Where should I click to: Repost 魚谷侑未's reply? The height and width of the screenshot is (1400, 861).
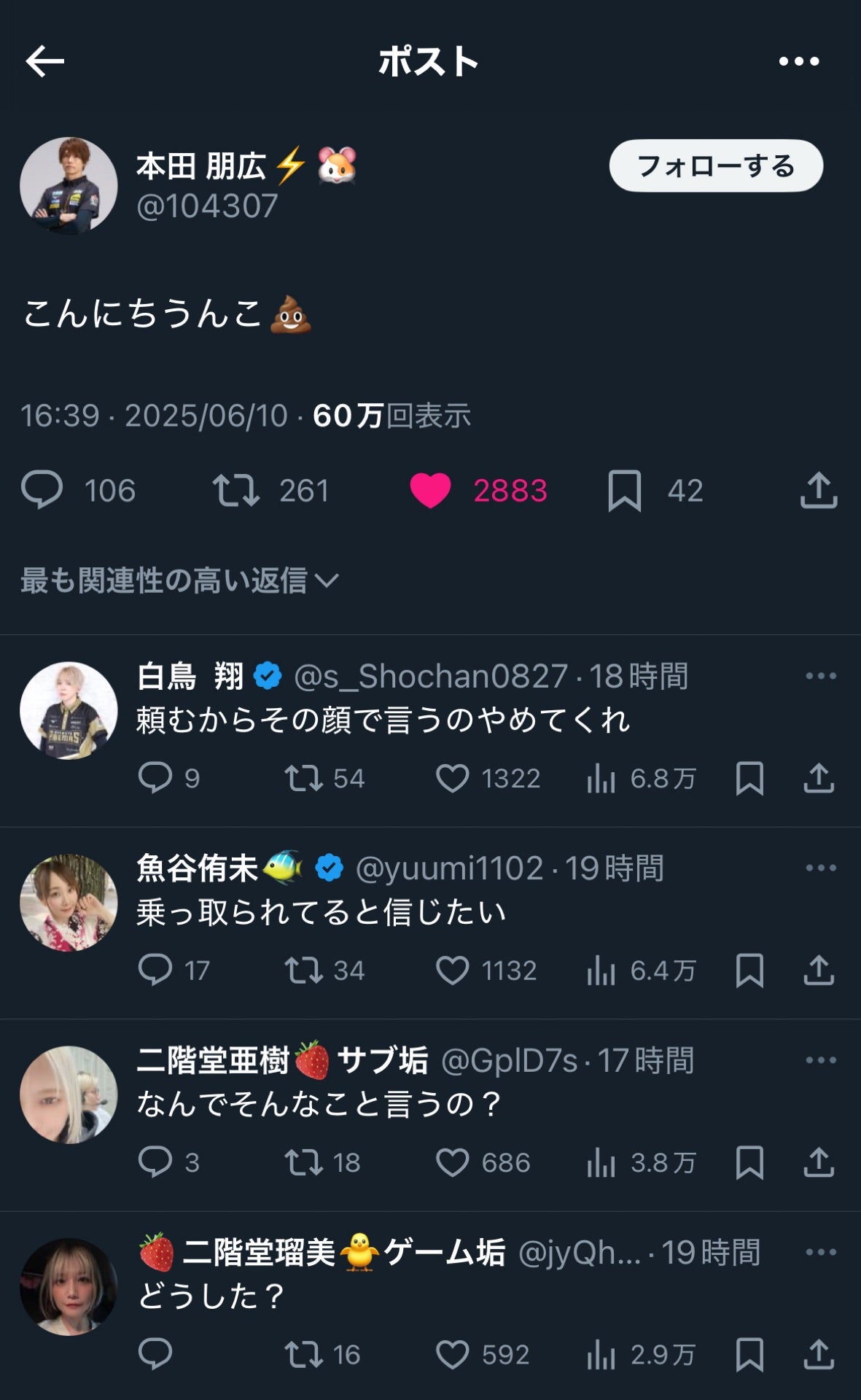click(x=305, y=971)
